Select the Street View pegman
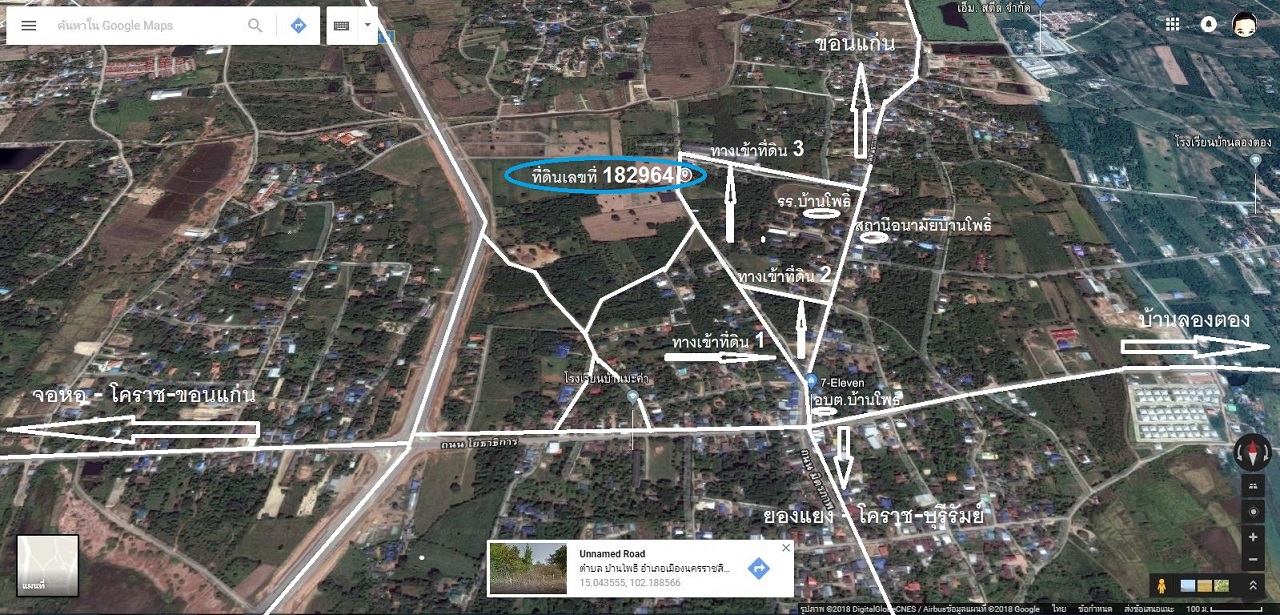The width and height of the screenshot is (1280, 615). 1161,585
